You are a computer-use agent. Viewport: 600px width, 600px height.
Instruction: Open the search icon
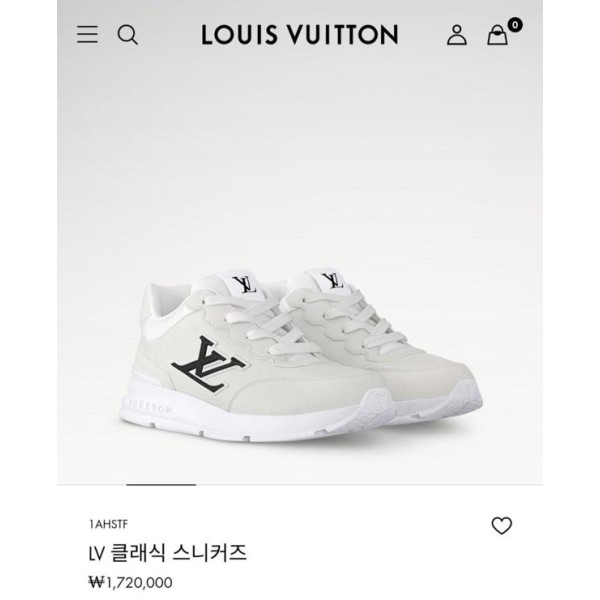click(127, 35)
